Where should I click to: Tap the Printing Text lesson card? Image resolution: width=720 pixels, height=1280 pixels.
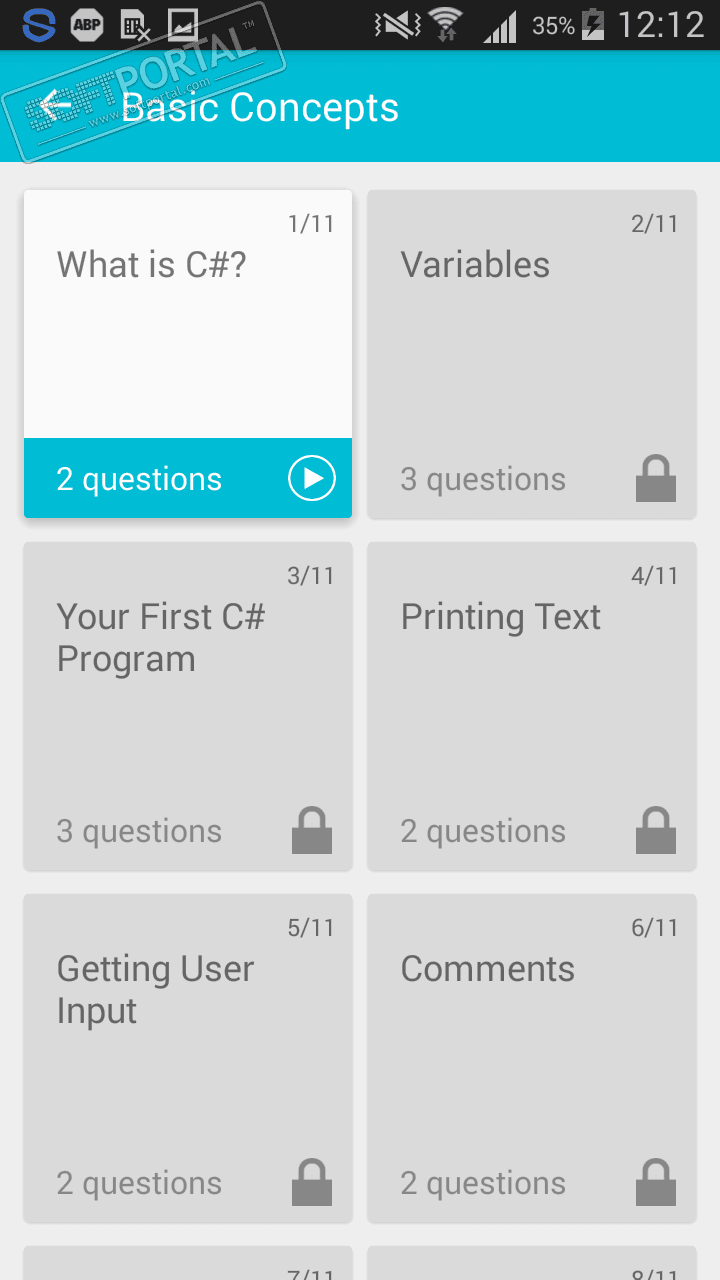pos(531,706)
